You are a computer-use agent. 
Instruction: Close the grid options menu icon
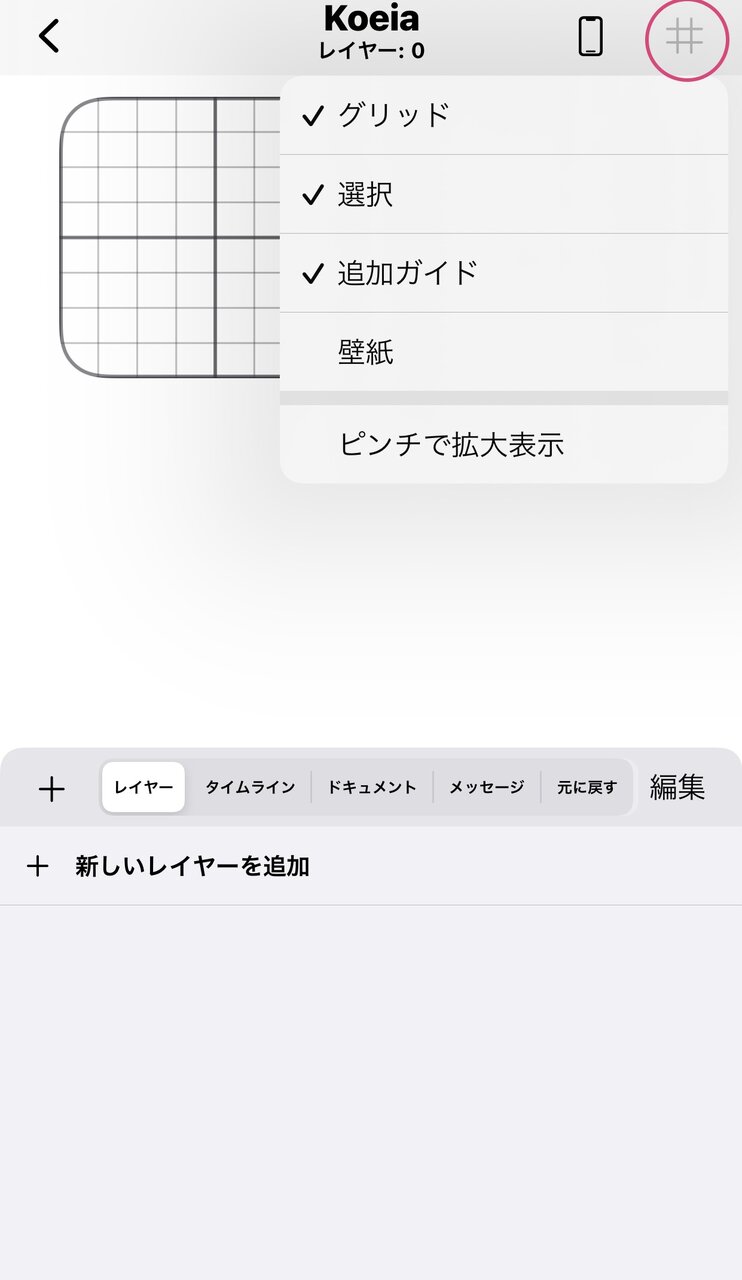tap(685, 37)
